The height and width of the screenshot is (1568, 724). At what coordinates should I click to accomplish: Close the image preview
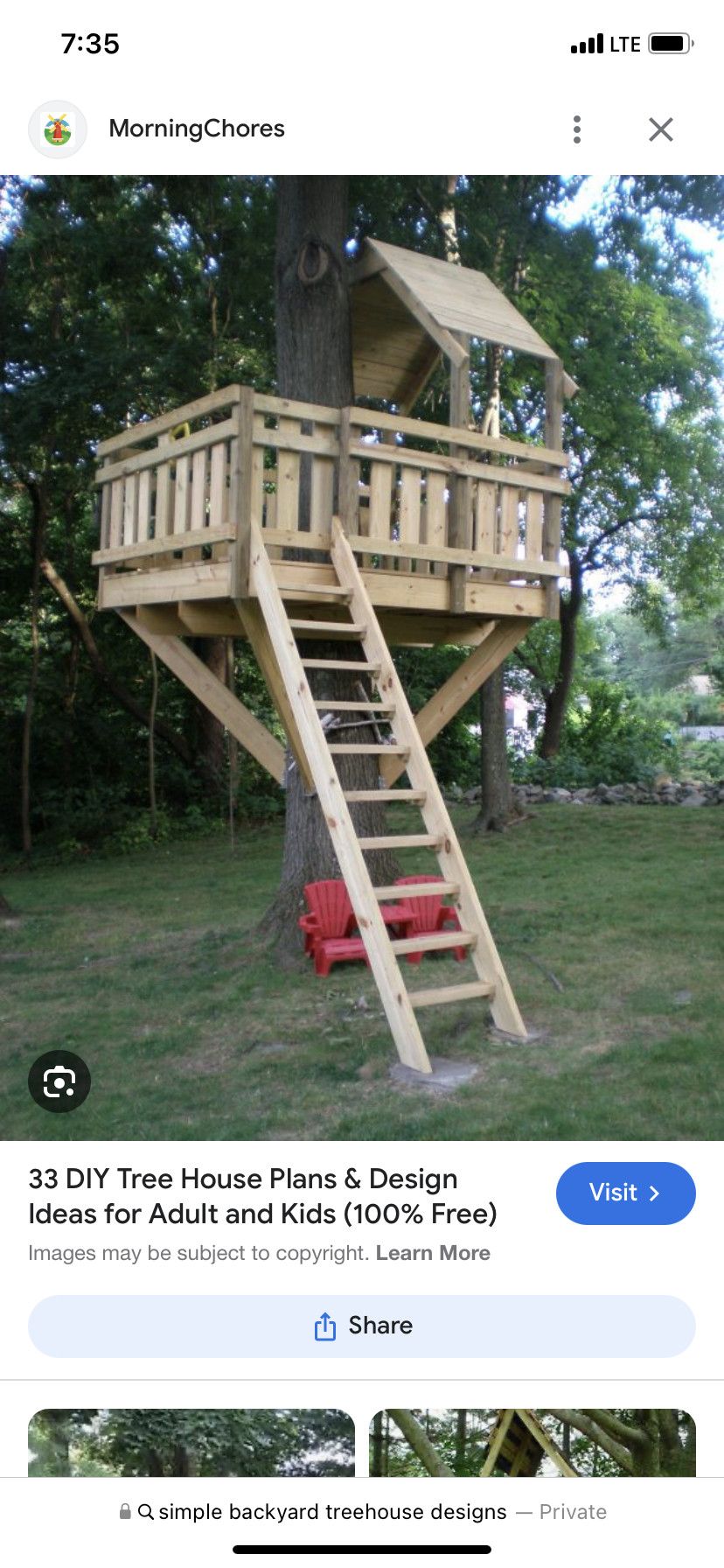click(x=661, y=129)
